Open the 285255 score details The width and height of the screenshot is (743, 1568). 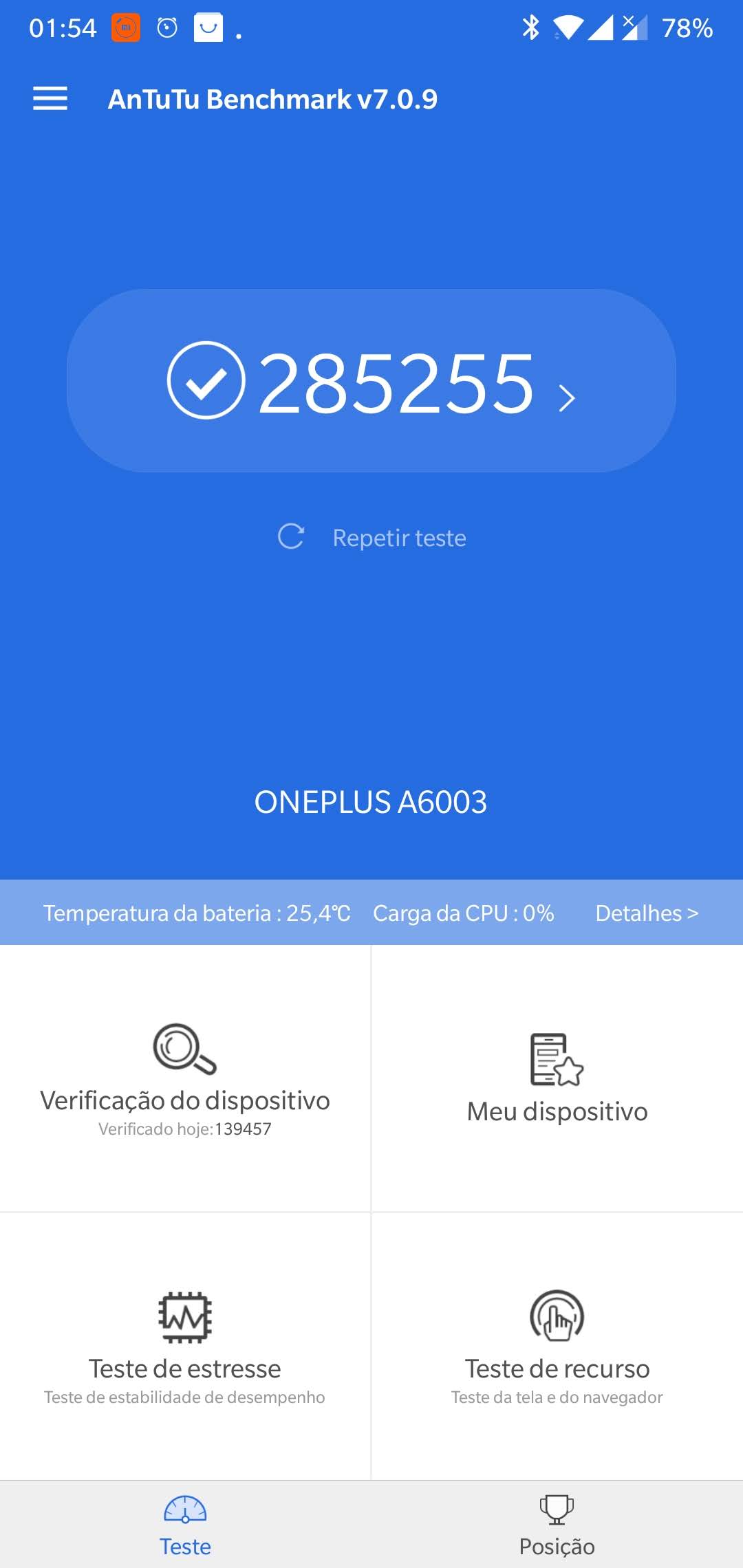point(371,381)
